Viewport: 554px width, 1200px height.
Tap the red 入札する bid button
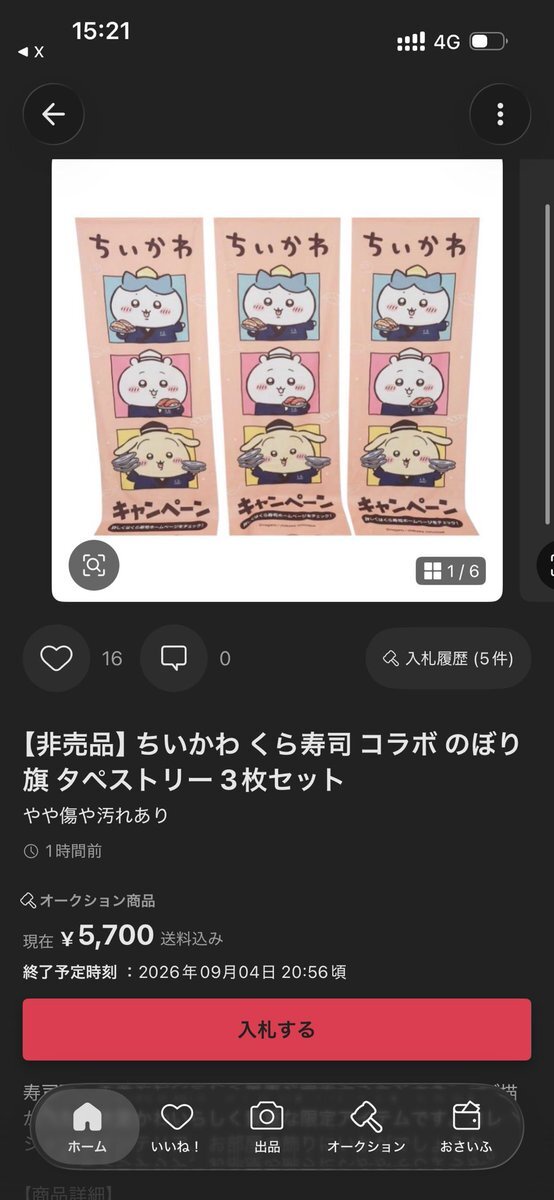[277, 1029]
